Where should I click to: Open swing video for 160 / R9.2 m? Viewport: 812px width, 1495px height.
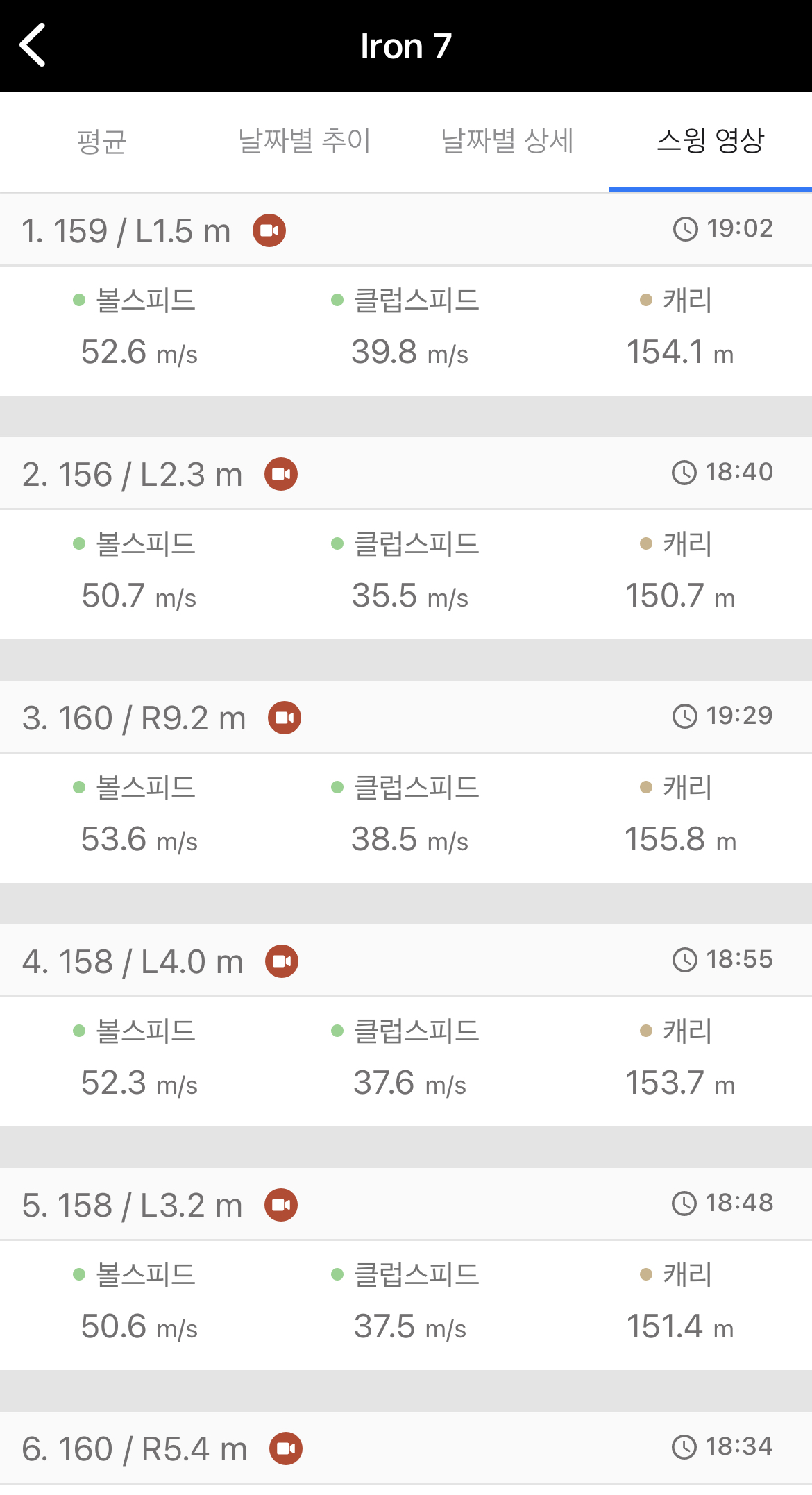coord(285,718)
